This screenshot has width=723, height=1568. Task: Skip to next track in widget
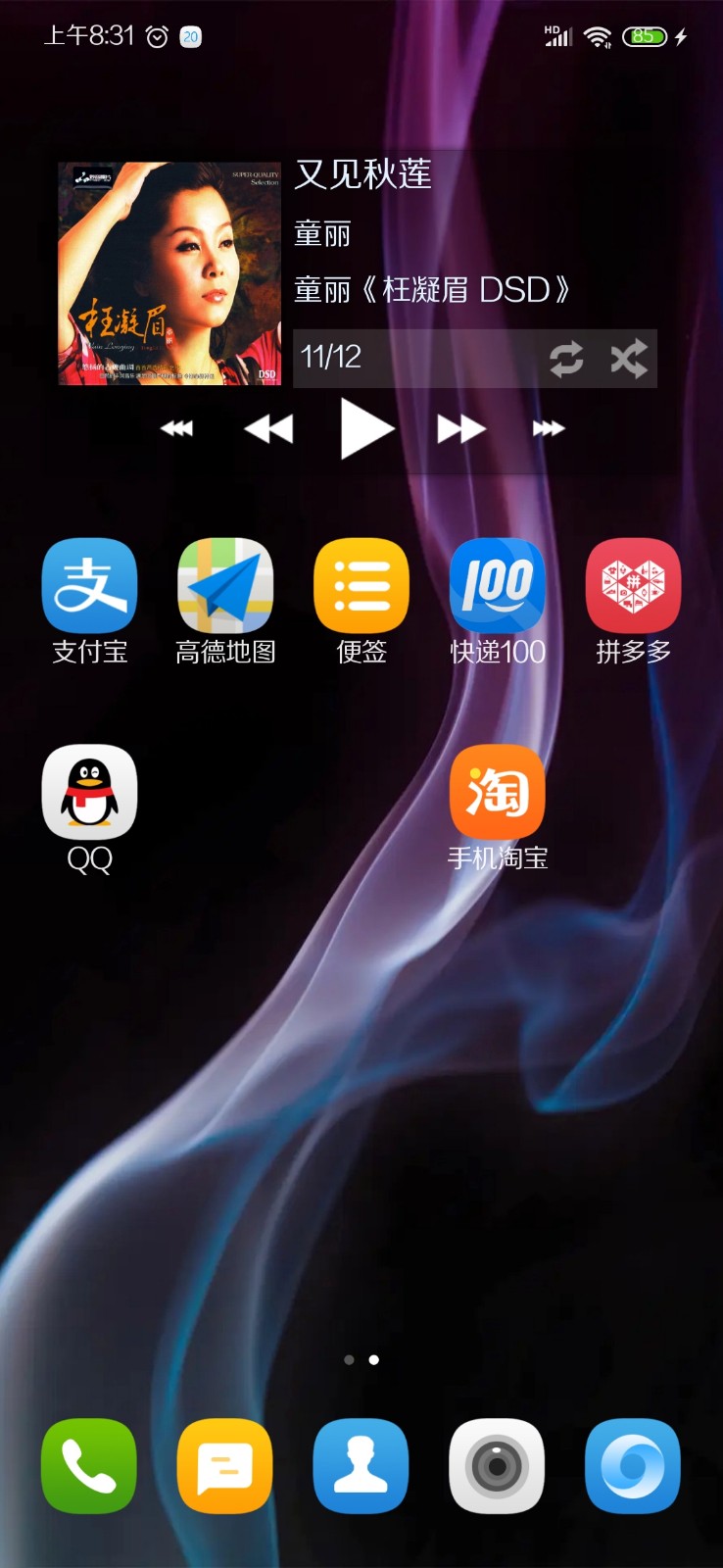(x=549, y=428)
